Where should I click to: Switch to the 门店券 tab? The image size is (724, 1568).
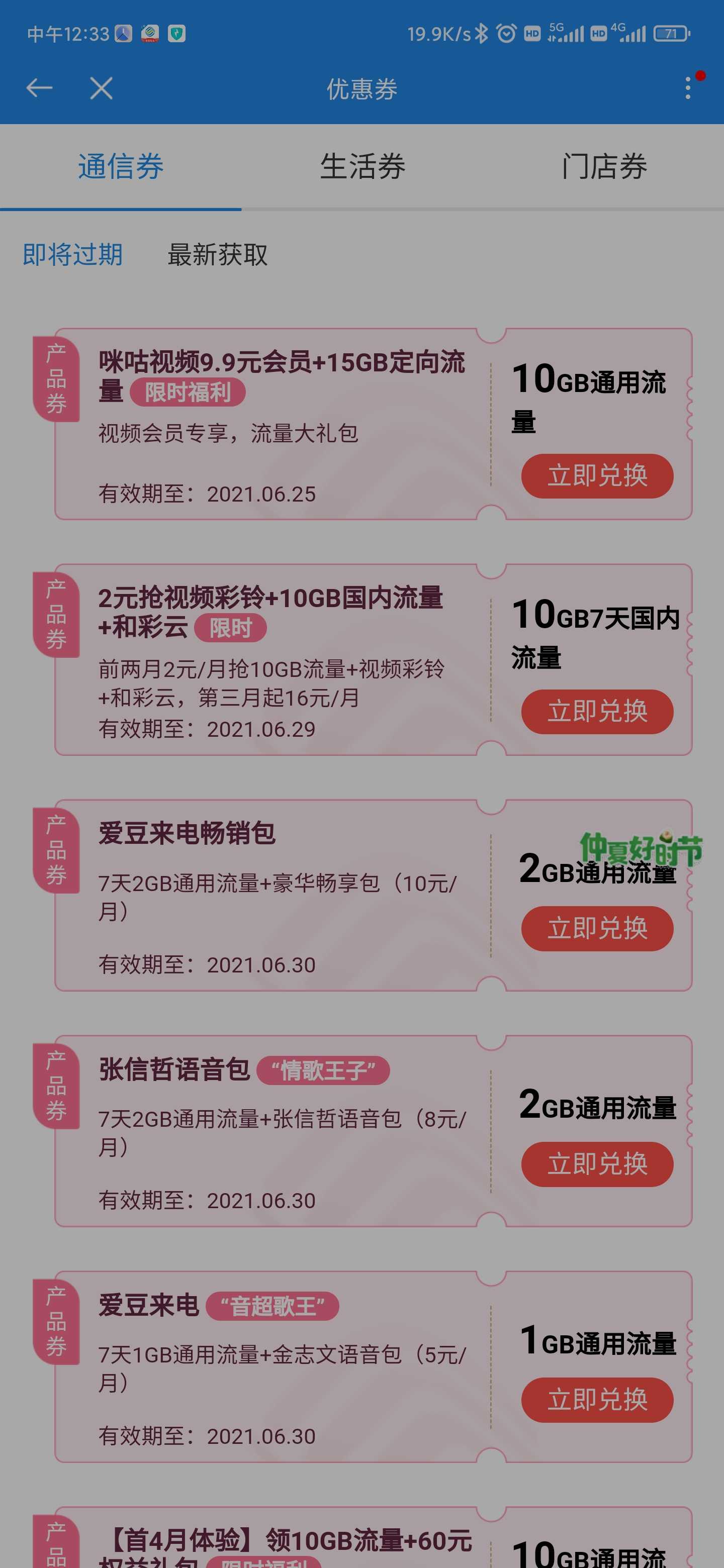[604, 167]
